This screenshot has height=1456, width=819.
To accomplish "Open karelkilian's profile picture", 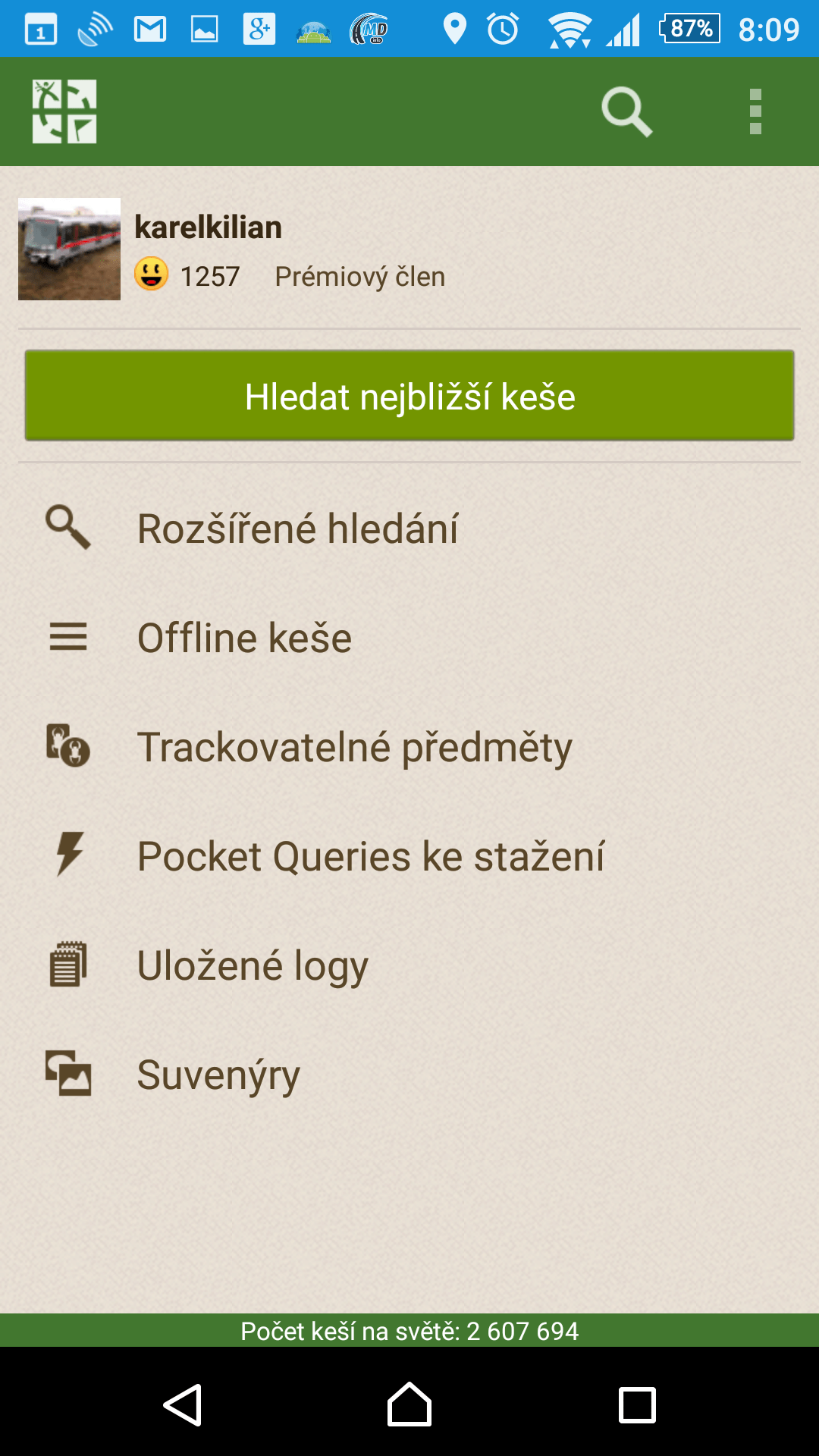I will click(x=69, y=249).
